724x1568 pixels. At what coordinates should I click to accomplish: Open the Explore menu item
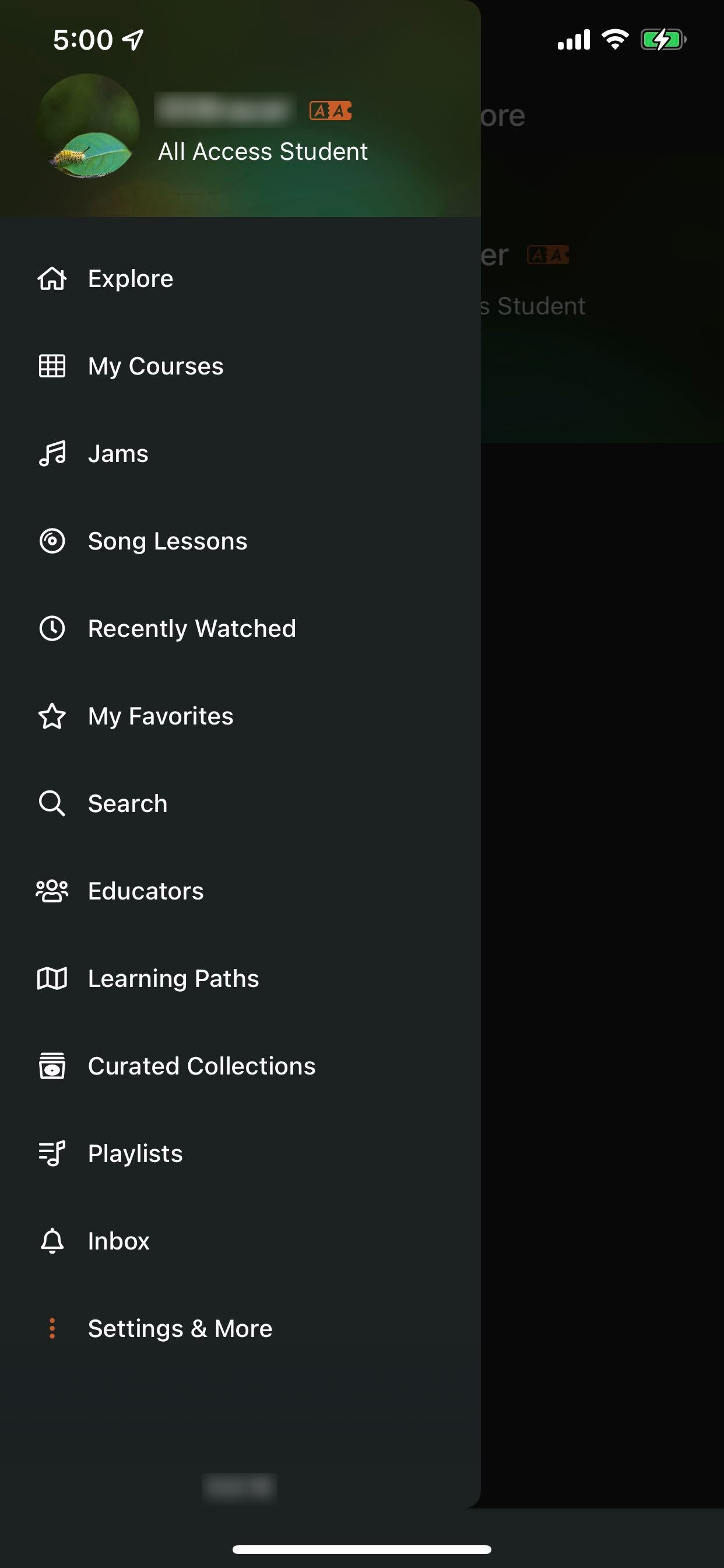tap(240, 279)
